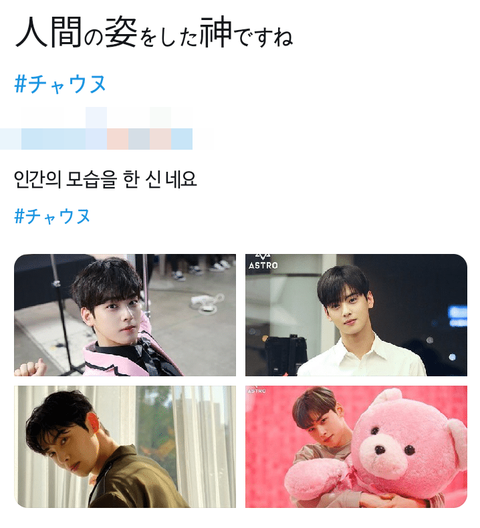Enlarge the pink teddy bear photo
This screenshot has width=480, height=528.
[356, 447]
